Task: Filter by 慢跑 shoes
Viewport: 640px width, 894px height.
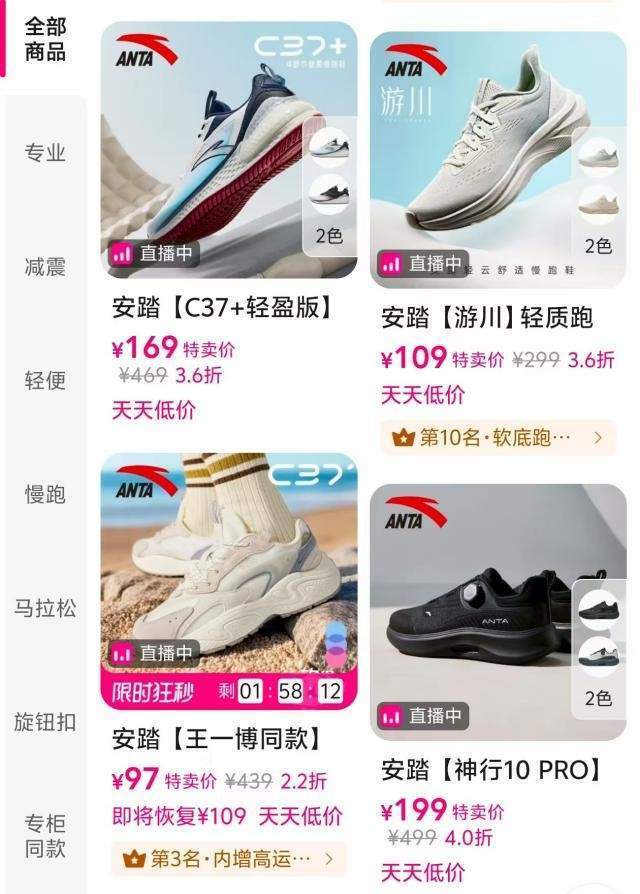Action: 45,494
